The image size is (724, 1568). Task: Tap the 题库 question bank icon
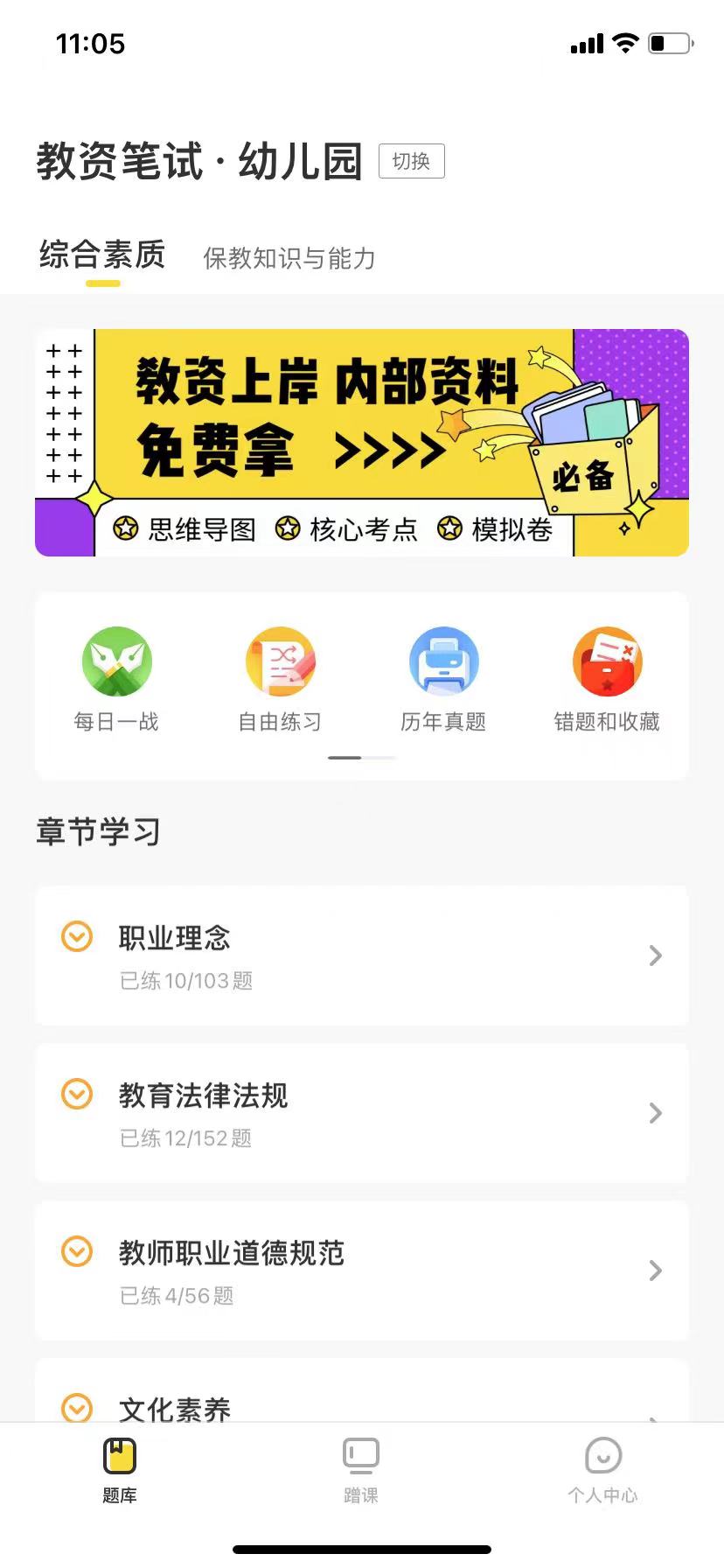118,1468
